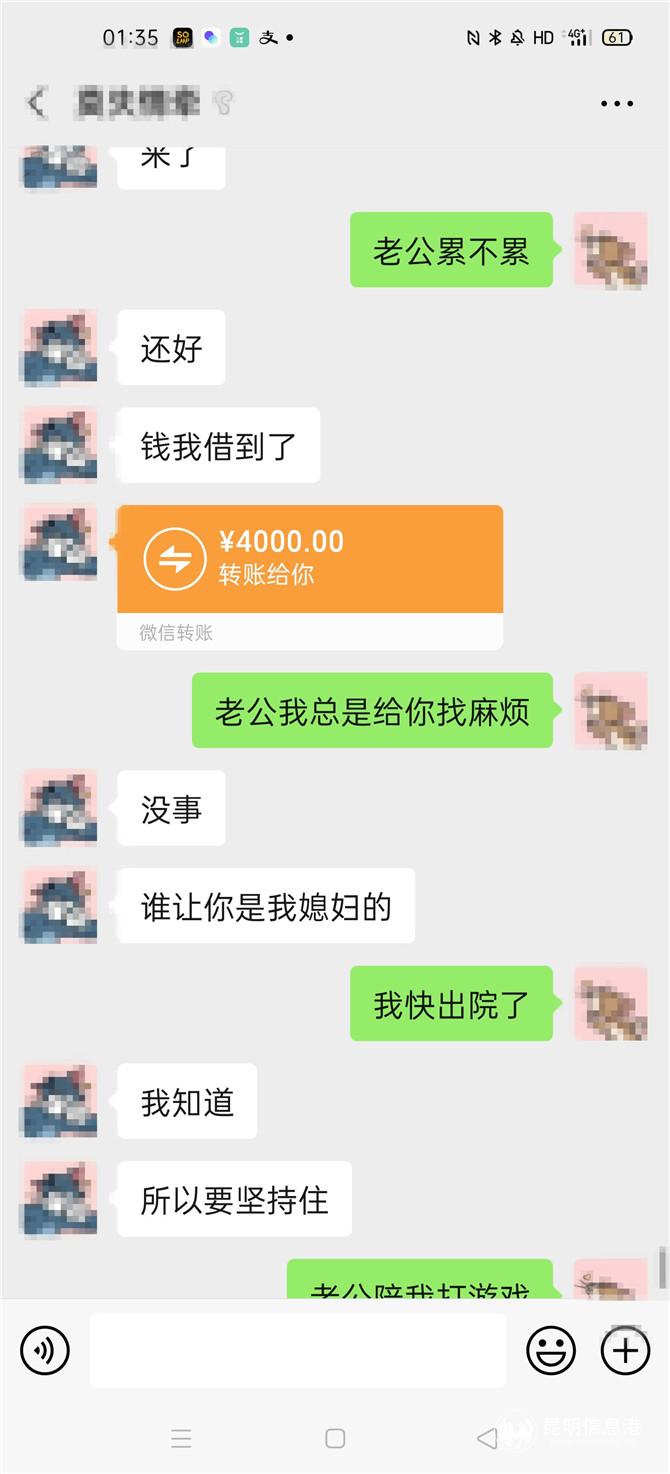This screenshot has height=1474, width=670.
Task: Go back to the chat list
Action: (x=37, y=103)
